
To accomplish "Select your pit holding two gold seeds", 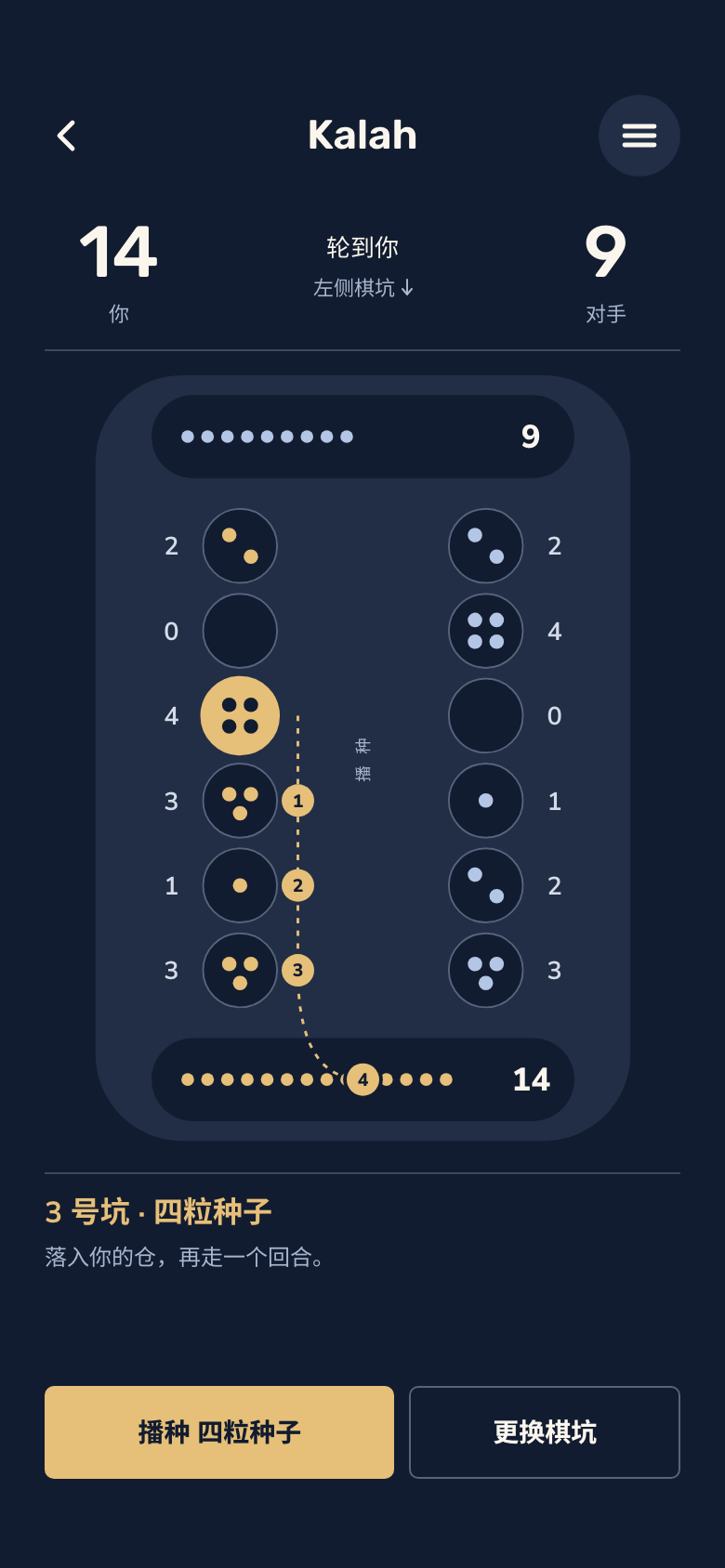I will click(x=240, y=545).
